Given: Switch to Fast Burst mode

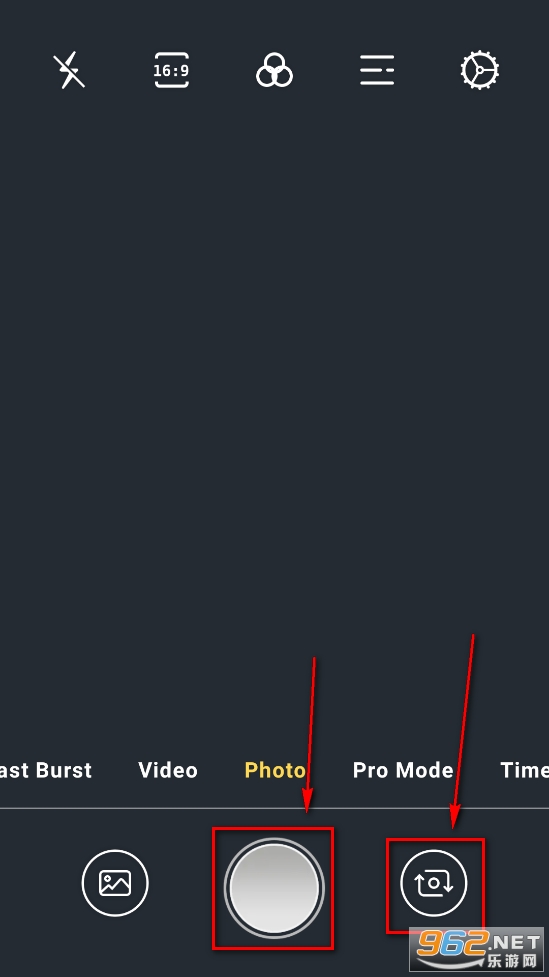Looking at the screenshot, I should click(45, 770).
